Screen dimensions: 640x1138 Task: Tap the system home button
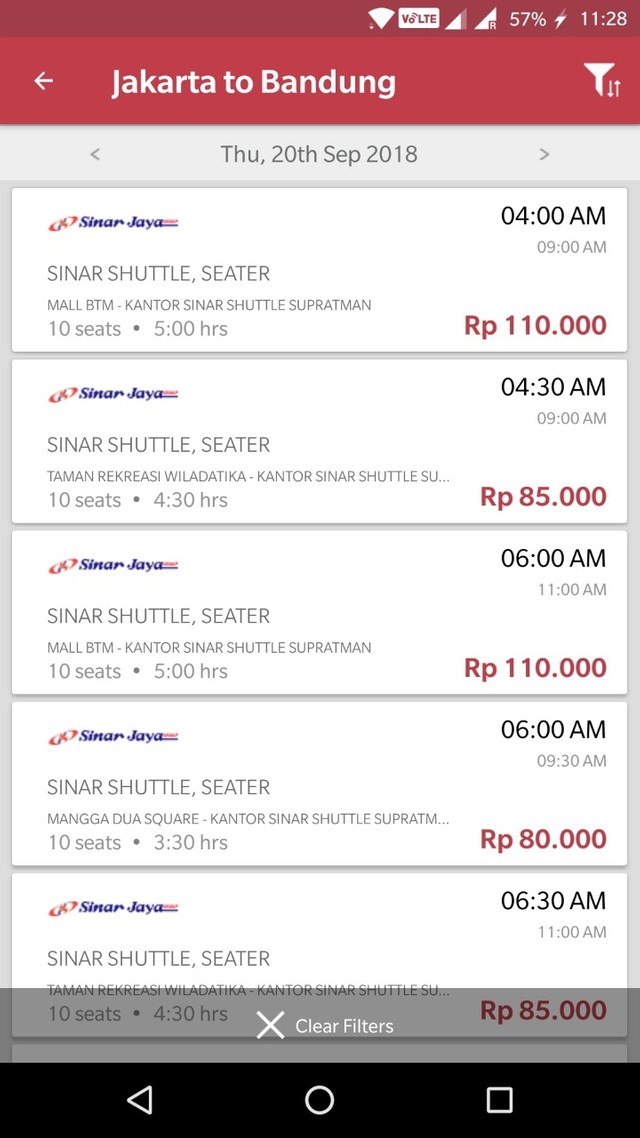coord(319,1100)
